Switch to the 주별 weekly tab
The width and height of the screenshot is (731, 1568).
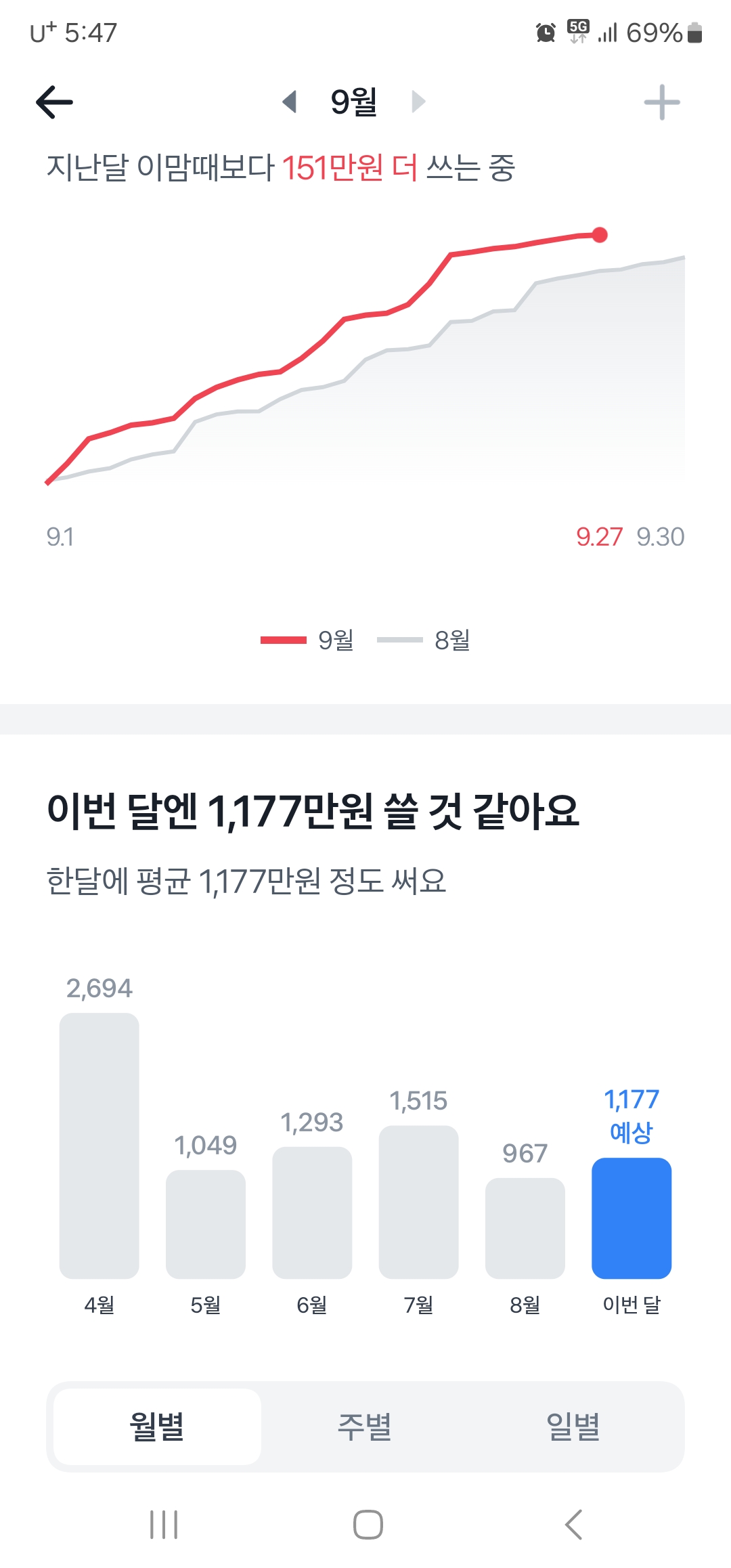tap(365, 1427)
